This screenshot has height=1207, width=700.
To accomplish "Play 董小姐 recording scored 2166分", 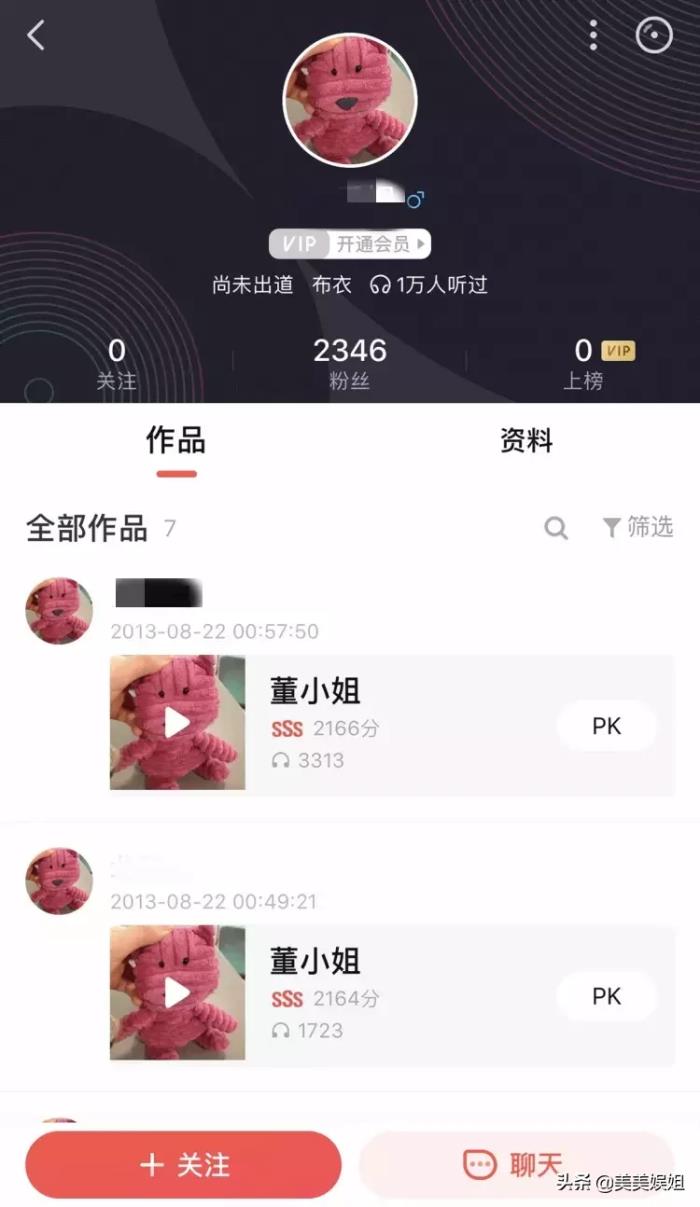I will [x=177, y=723].
